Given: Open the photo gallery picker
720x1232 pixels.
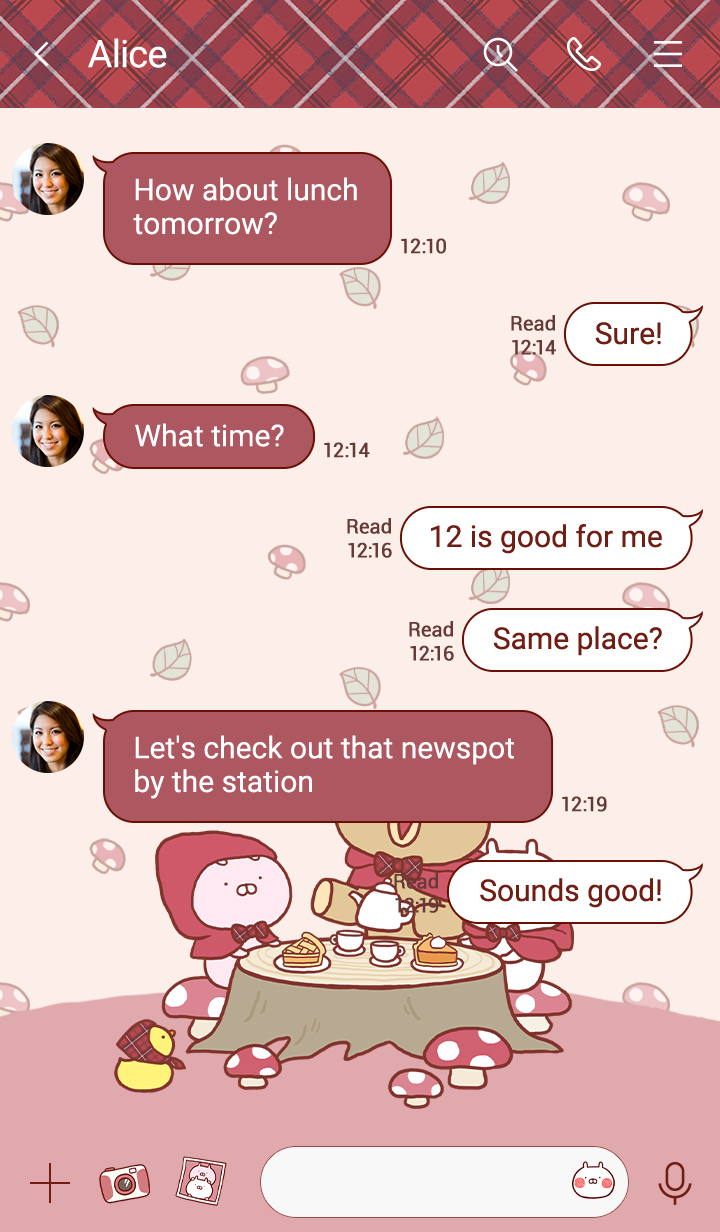Looking at the screenshot, I should 201,1182.
